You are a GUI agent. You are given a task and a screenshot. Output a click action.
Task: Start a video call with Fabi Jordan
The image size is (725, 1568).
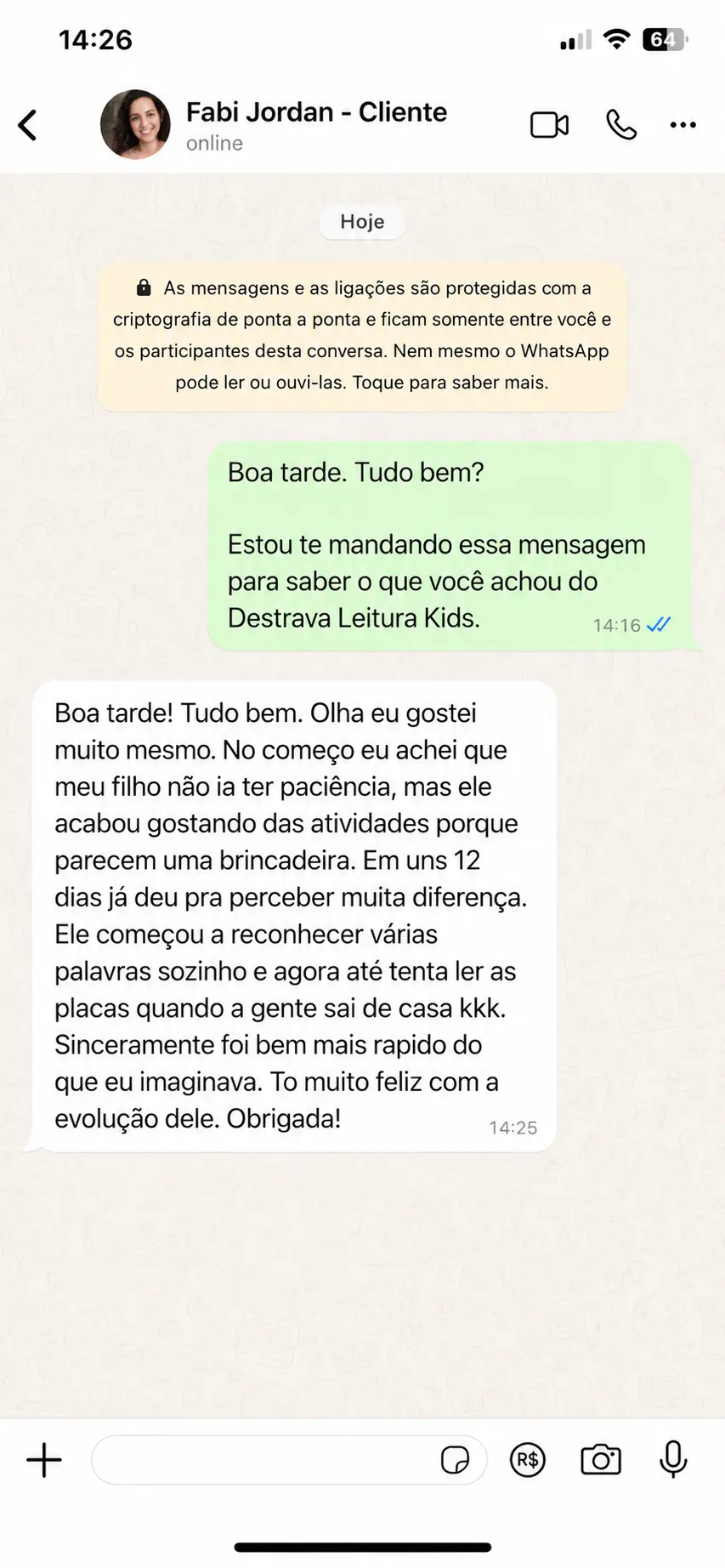[x=549, y=125]
